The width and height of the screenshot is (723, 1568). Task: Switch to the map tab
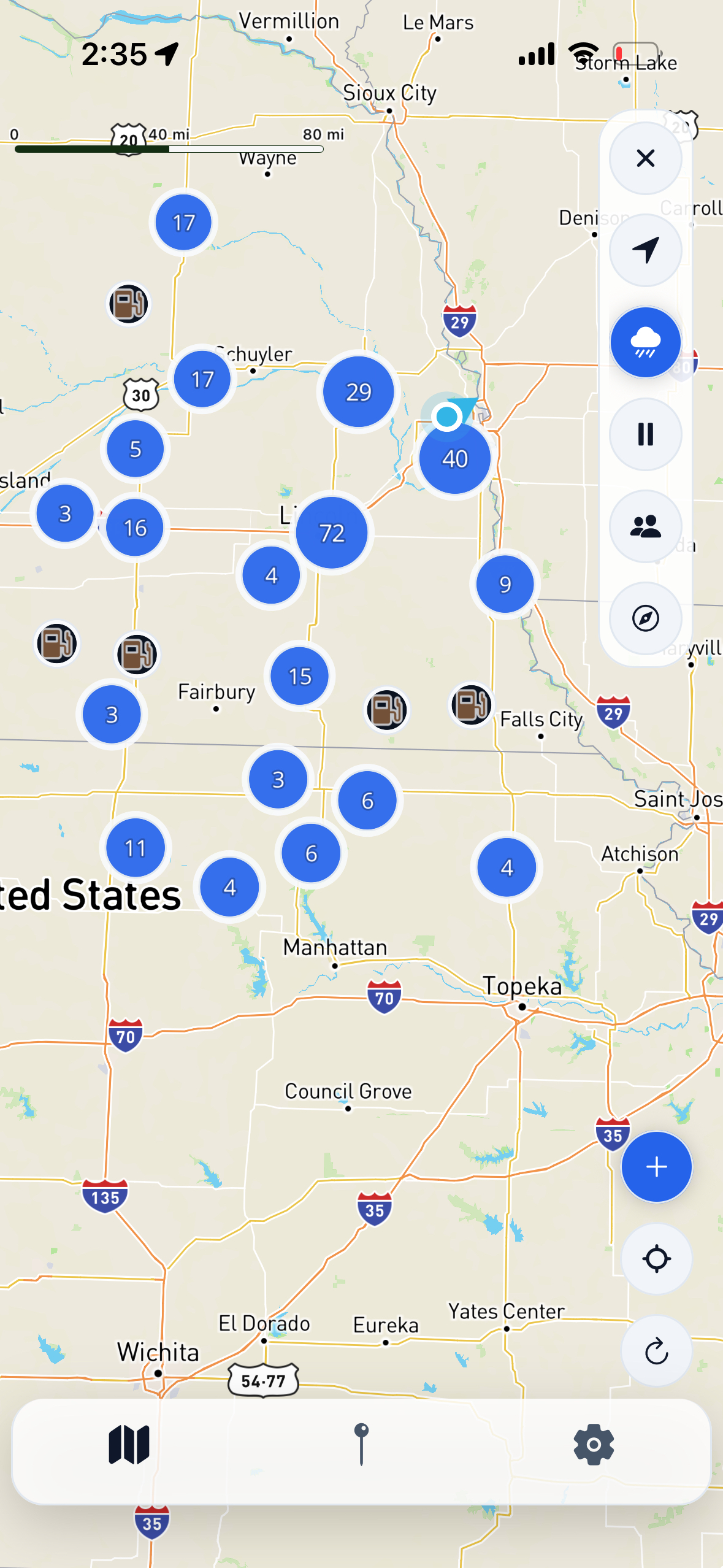(129, 1444)
